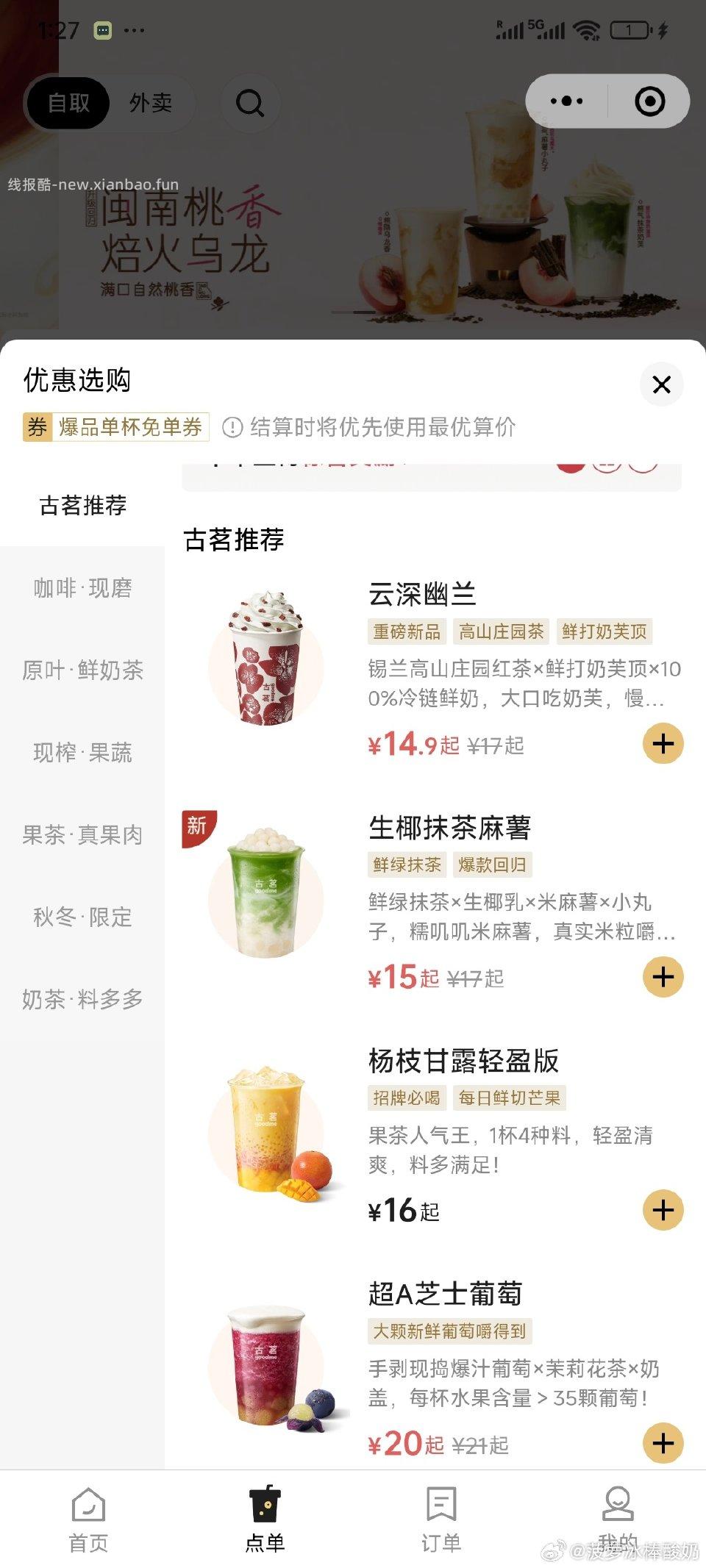
Task: Open the 我的 profile icon
Action: (618, 1501)
